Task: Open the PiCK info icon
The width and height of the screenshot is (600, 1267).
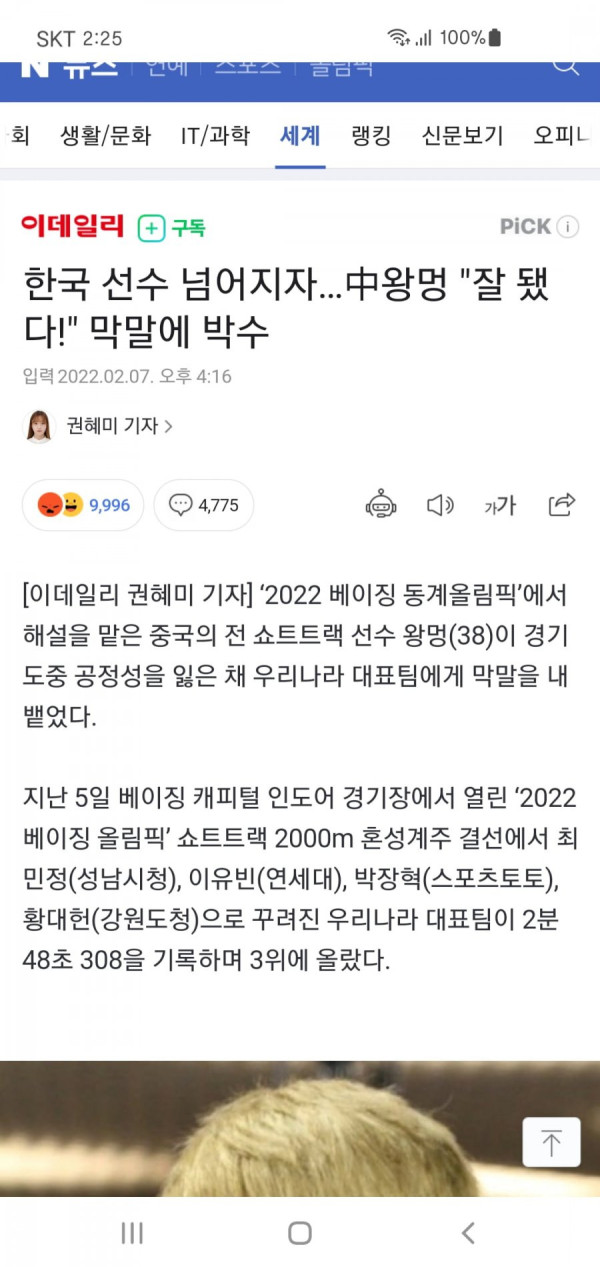Action: 568,227
